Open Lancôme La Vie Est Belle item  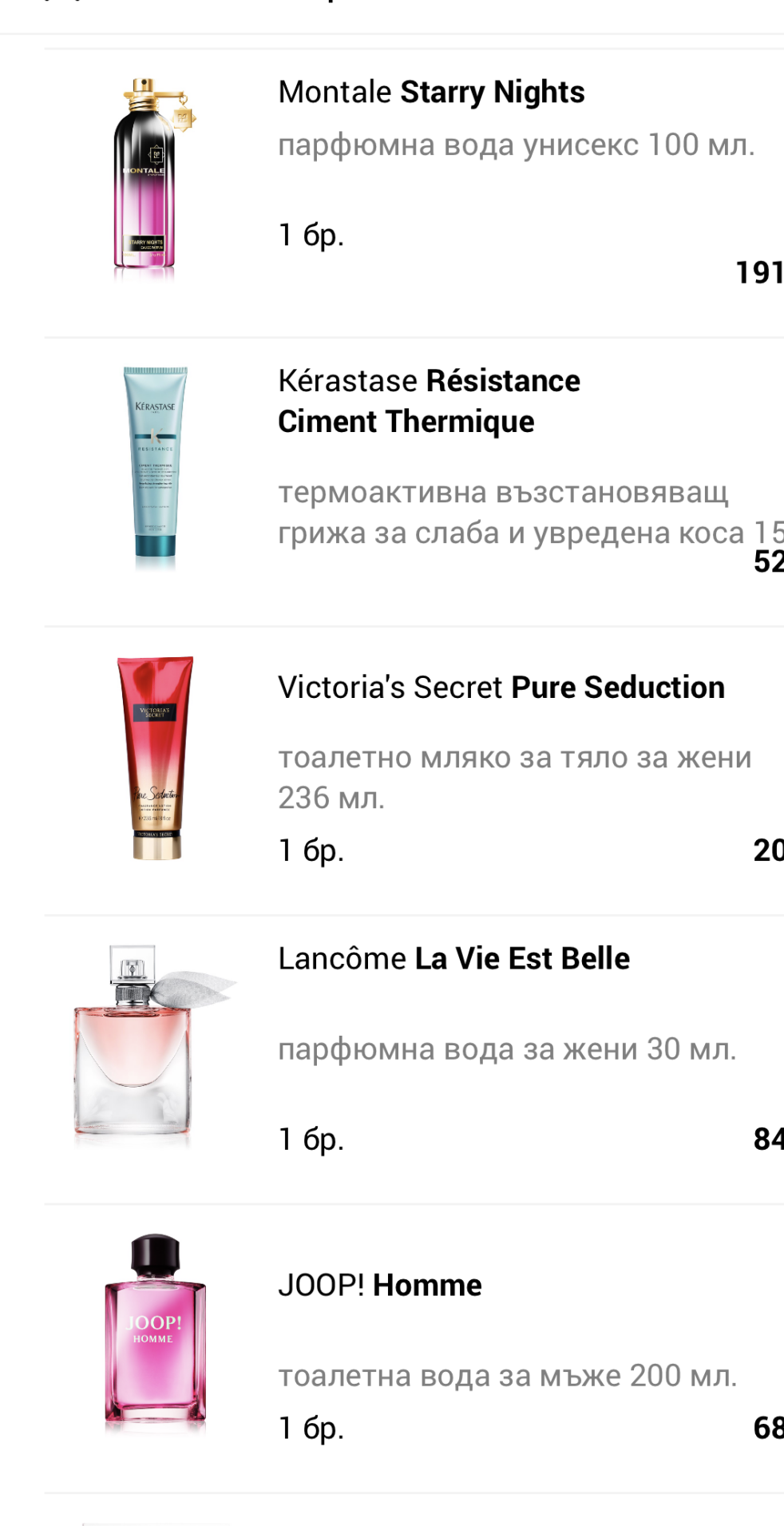click(x=453, y=958)
